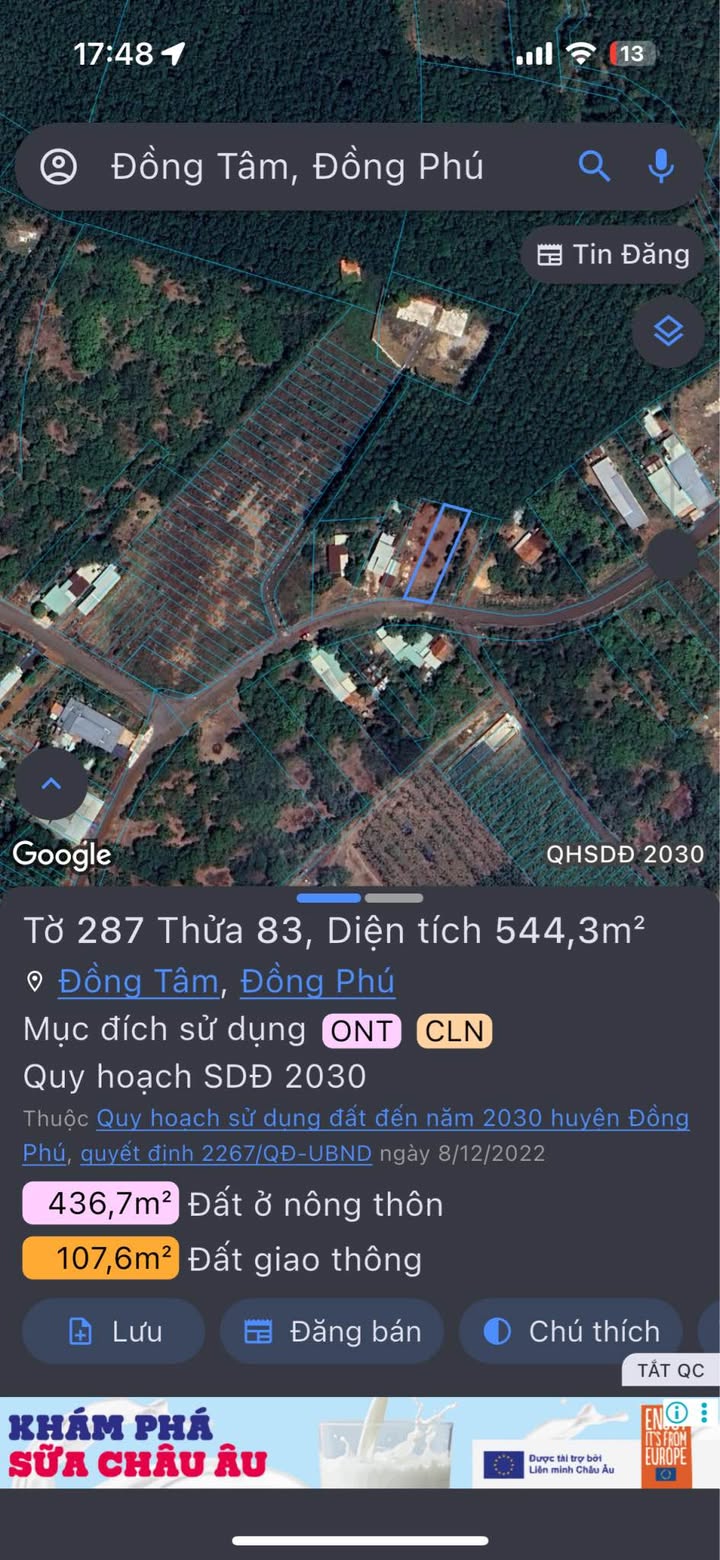Open decision 2267/QĐ-UBND link
The image size is (720, 1560).
pos(226,1154)
